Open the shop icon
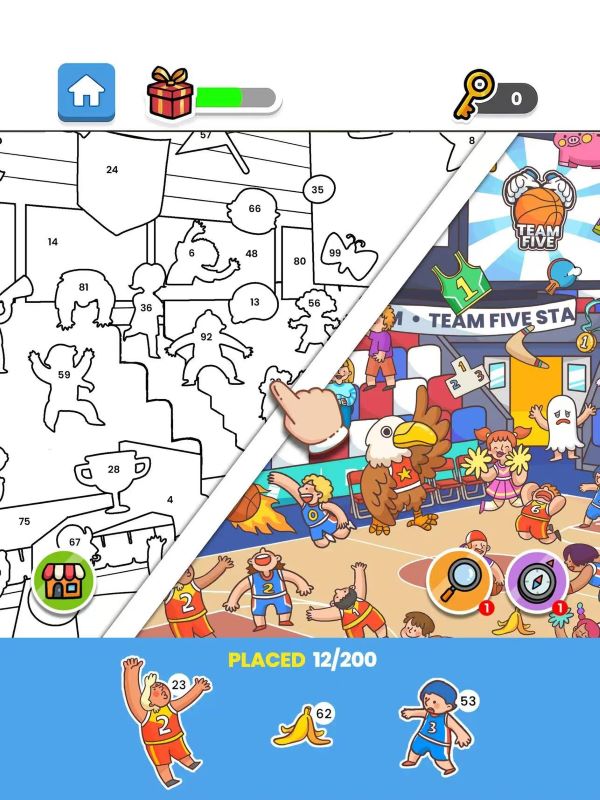Viewport: 600px width, 800px height. tap(63, 580)
